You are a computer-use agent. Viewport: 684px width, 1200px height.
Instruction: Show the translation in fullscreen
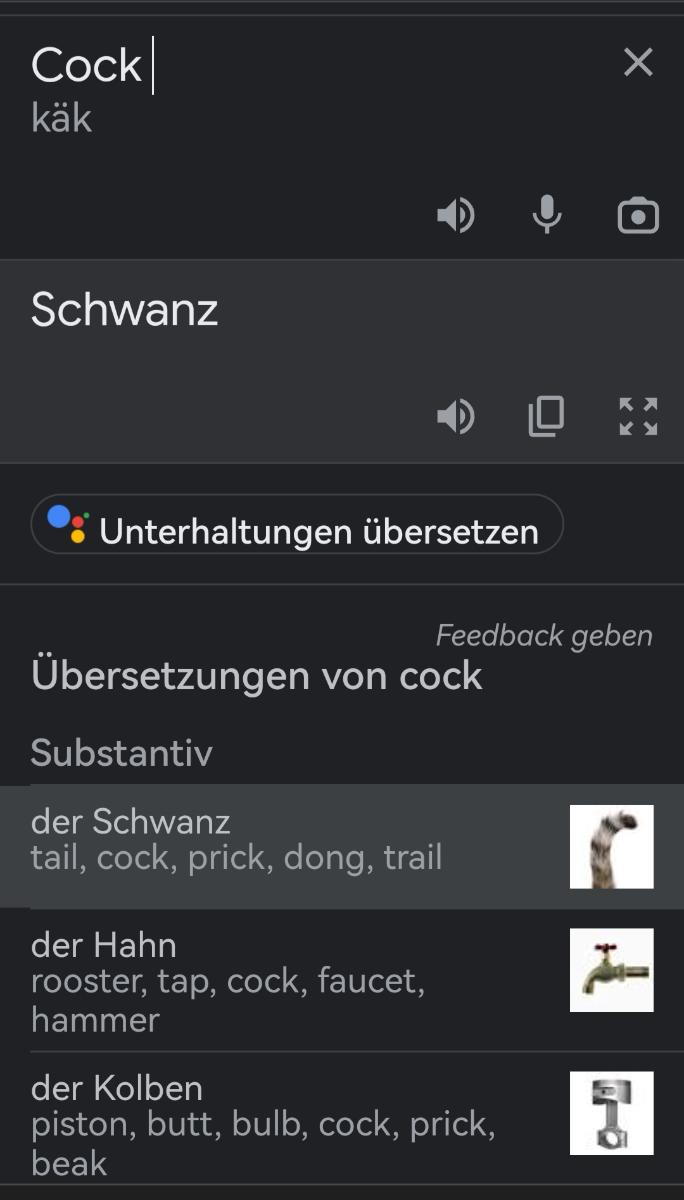(x=638, y=416)
